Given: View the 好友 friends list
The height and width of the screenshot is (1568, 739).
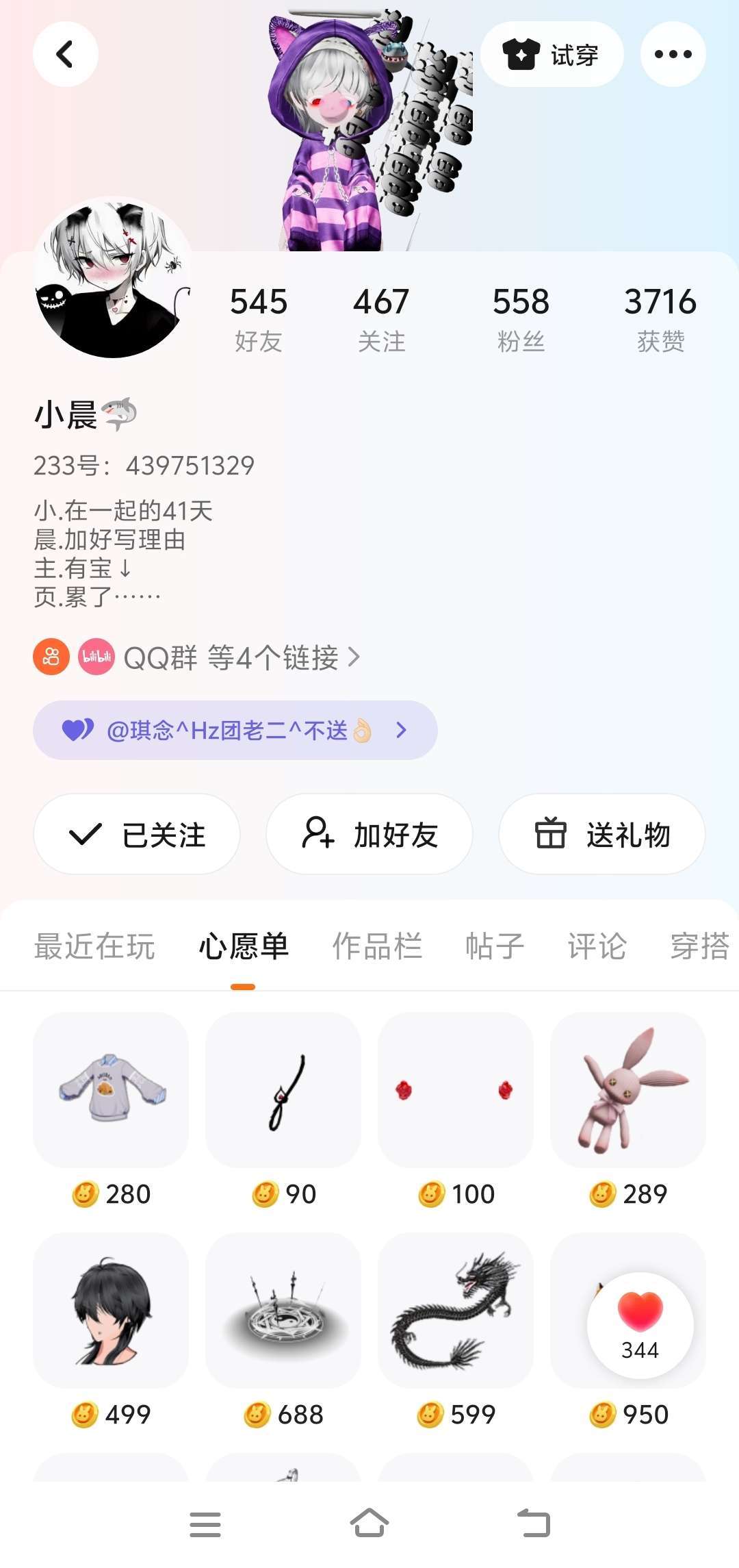Looking at the screenshot, I should point(258,318).
